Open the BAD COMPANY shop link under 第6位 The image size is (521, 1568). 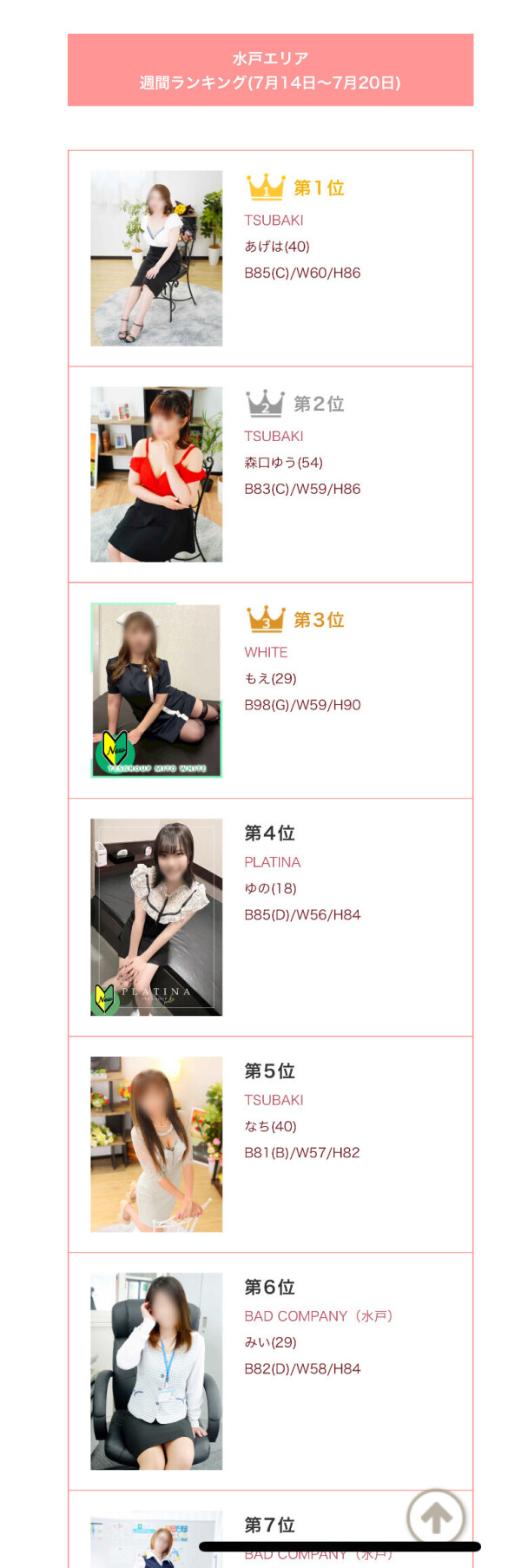pyautogui.click(x=319, y=1316)
